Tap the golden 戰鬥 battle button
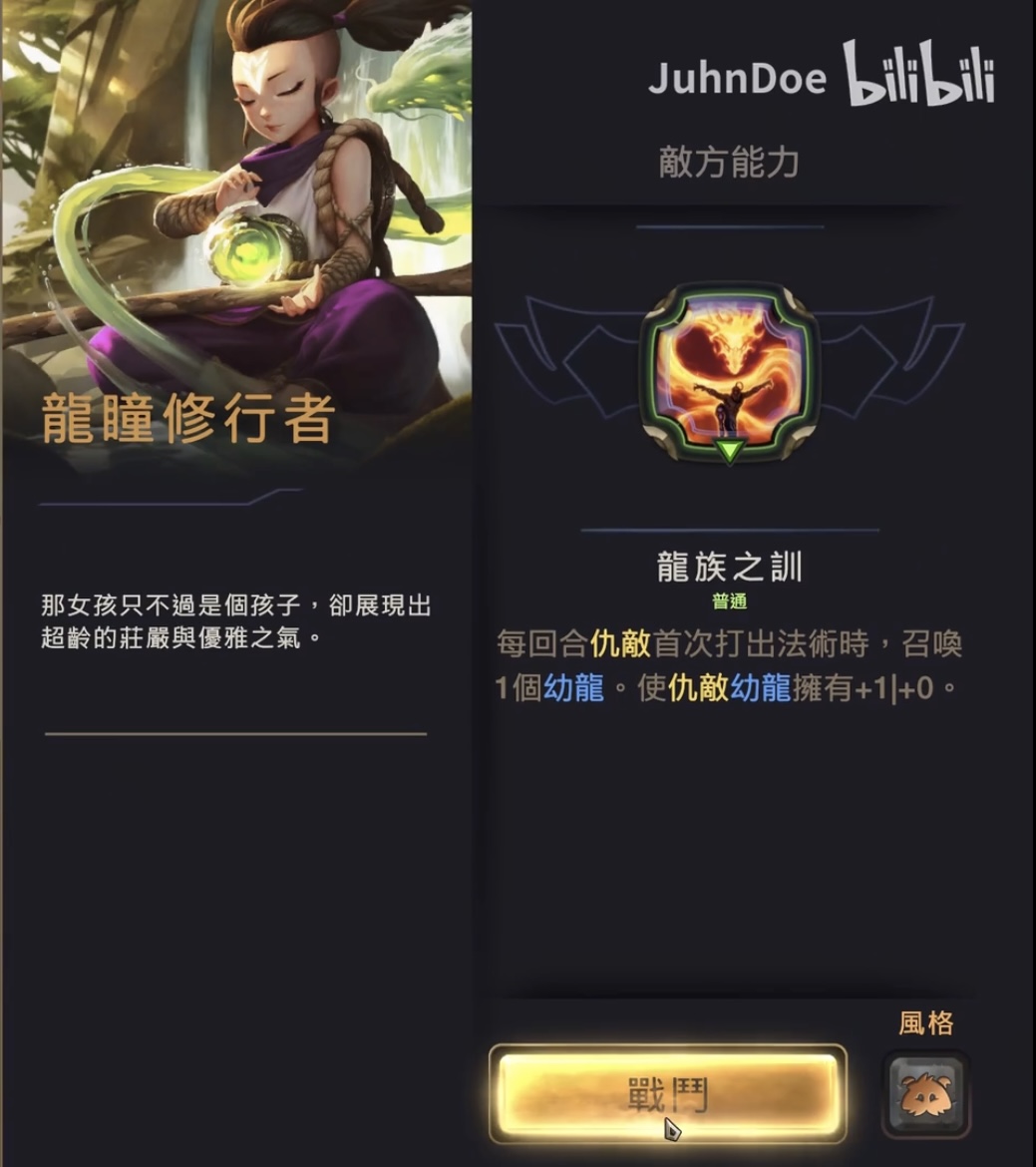The width and height of the screenshot is (1036, 1167). 667,1093
